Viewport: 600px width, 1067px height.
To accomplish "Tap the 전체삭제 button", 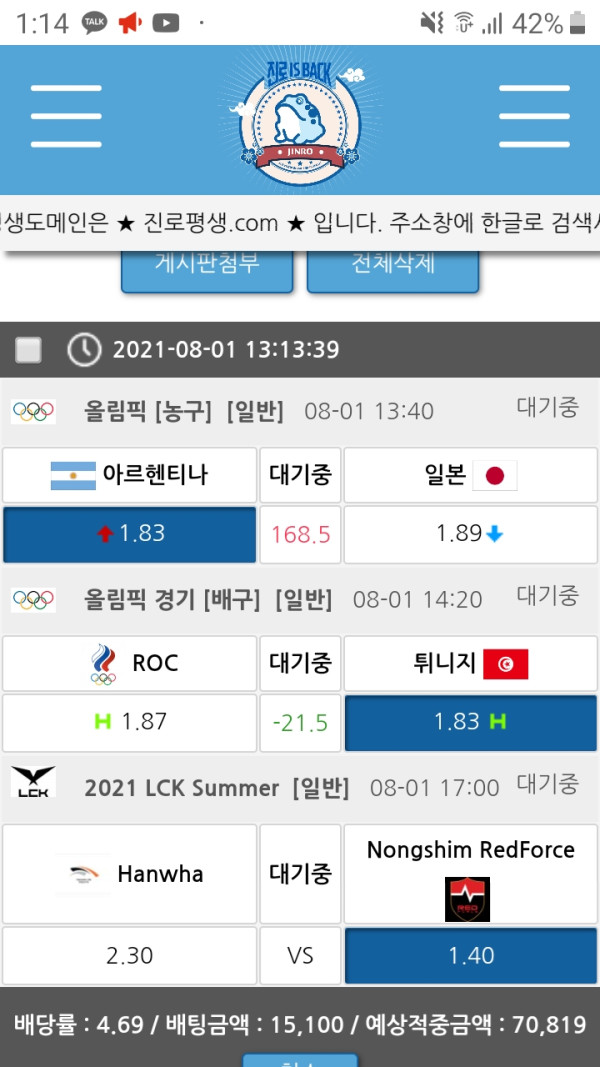I will pyautogui.click(x=392, y=266).
